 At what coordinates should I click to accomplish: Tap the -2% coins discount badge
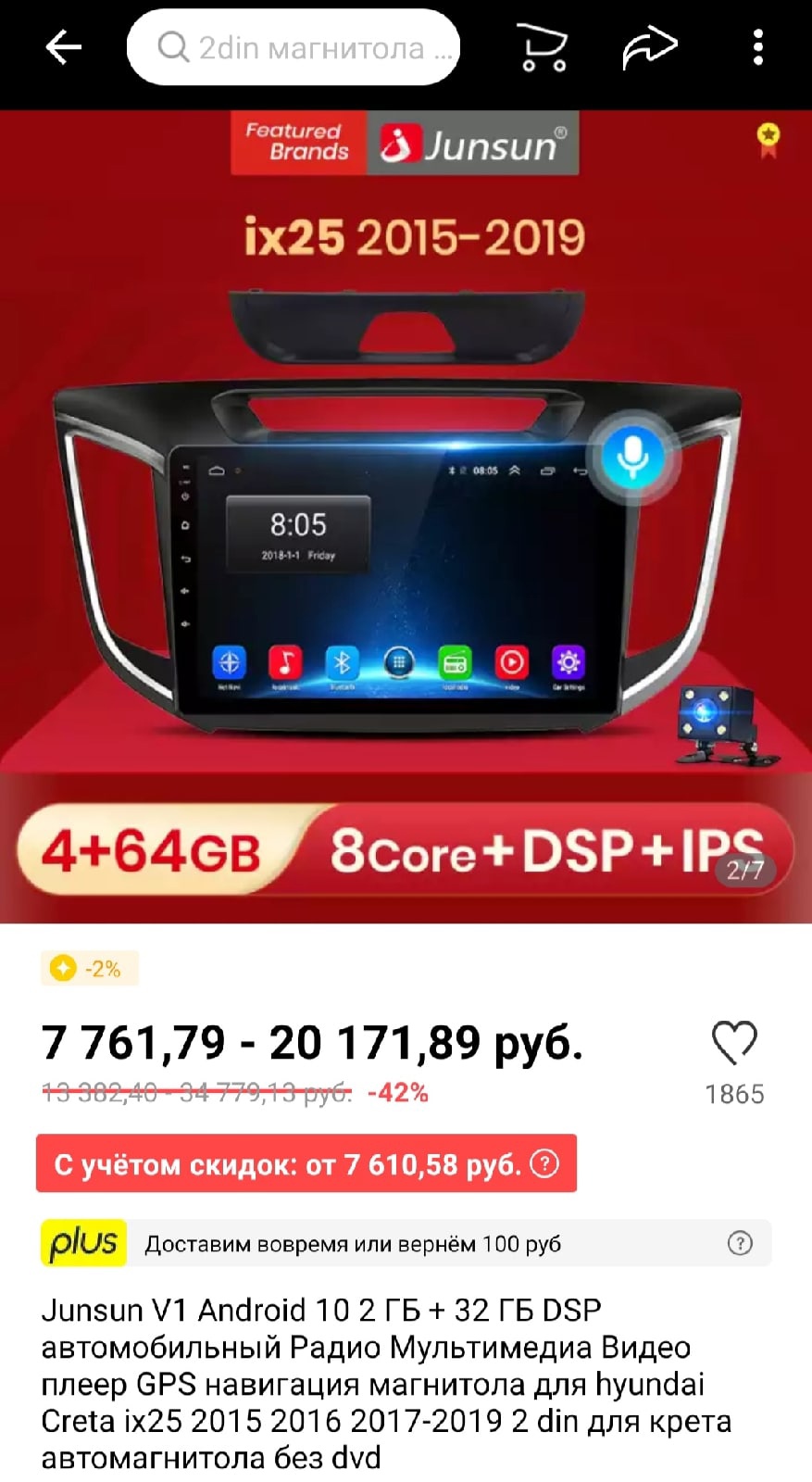click(90, 969)
